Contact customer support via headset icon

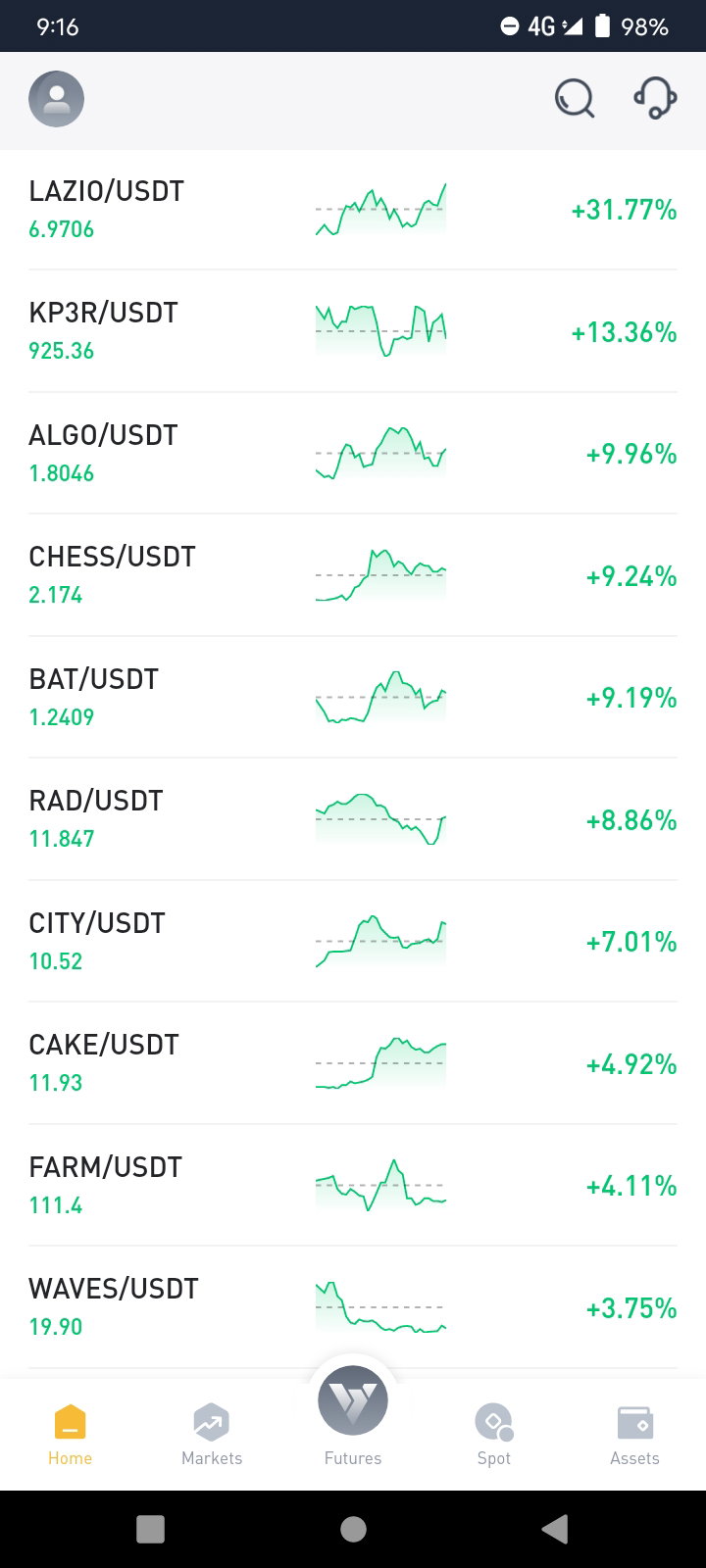click(x=655, y=99)
